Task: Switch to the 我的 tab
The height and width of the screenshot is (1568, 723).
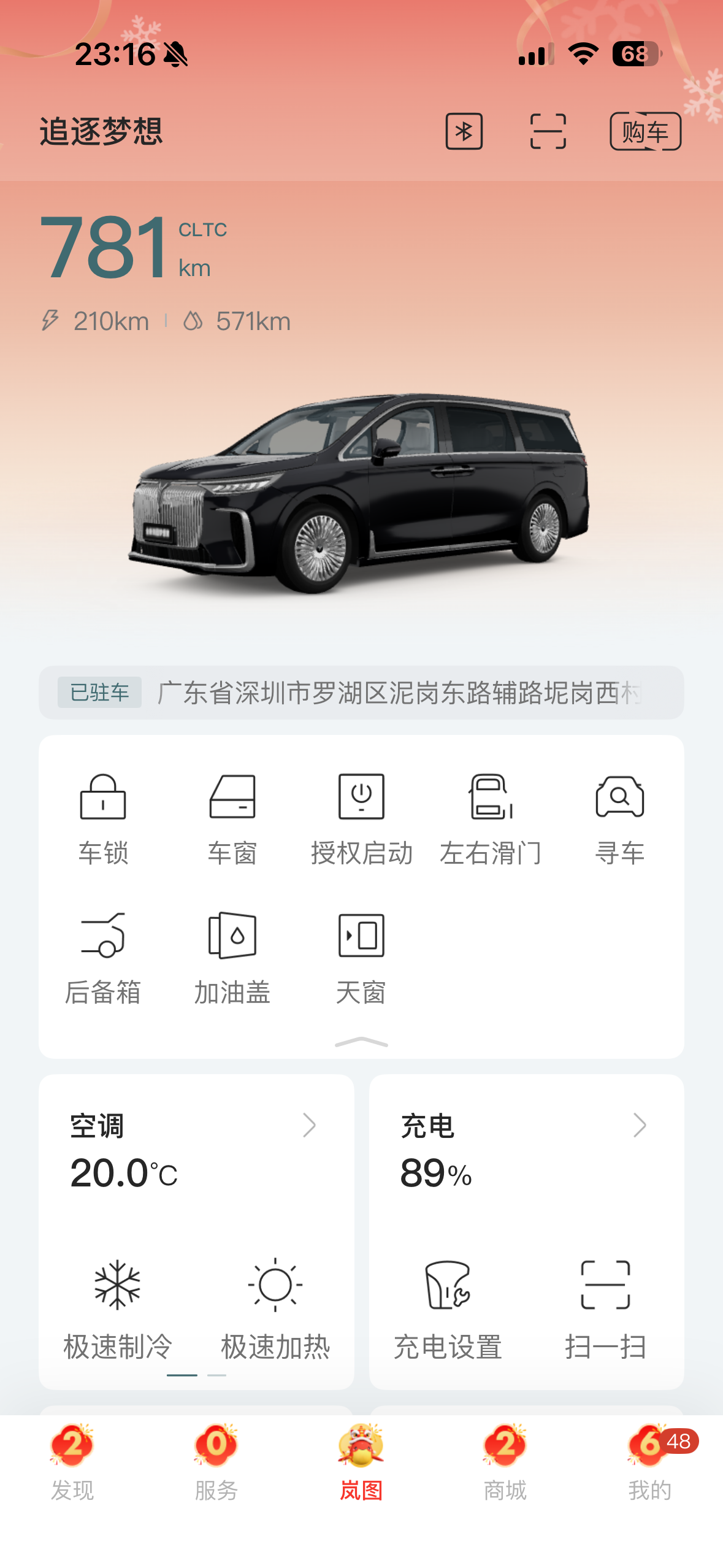Action: click(650, 1462)
